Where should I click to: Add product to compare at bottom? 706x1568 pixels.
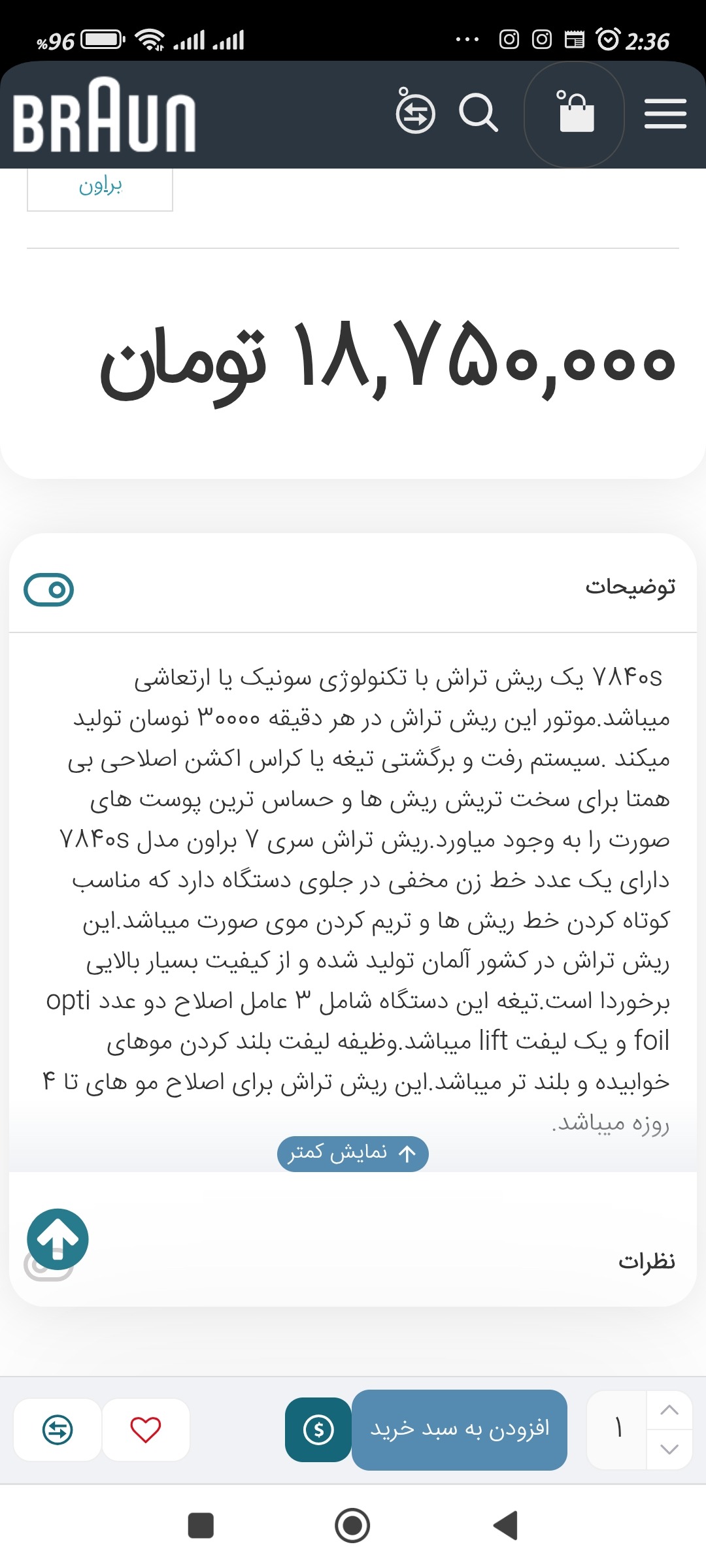pyautogui.click(x=58, y=1429)
